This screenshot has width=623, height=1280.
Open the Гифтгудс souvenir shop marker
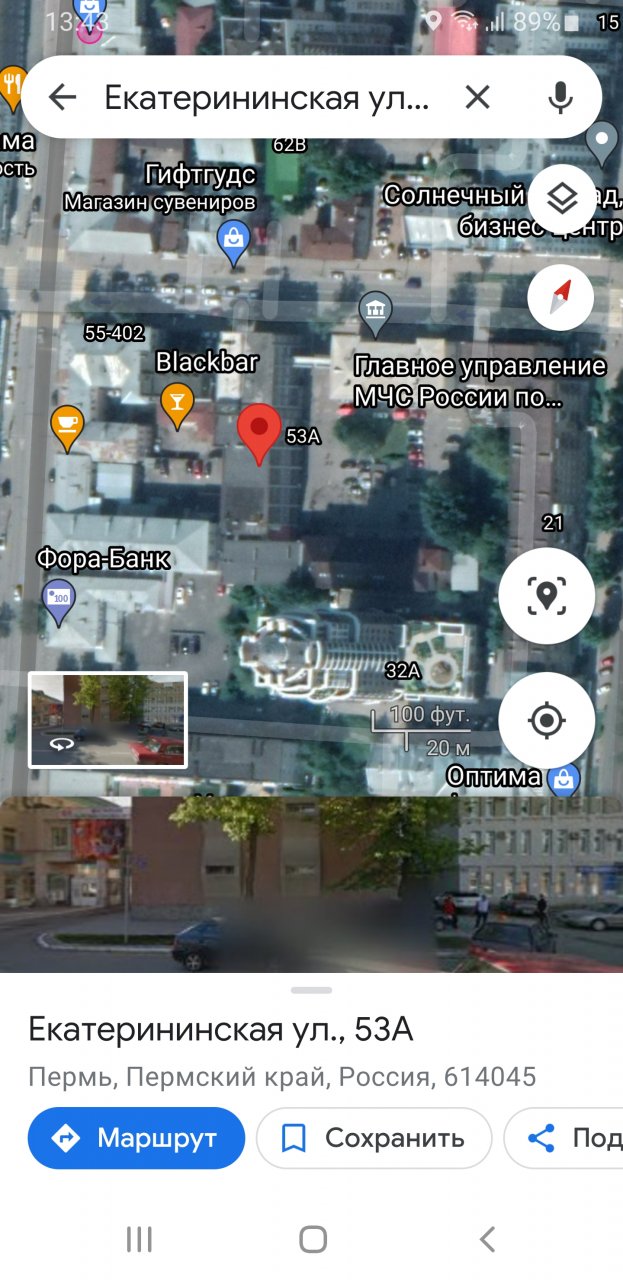click(x=233, y=241)
